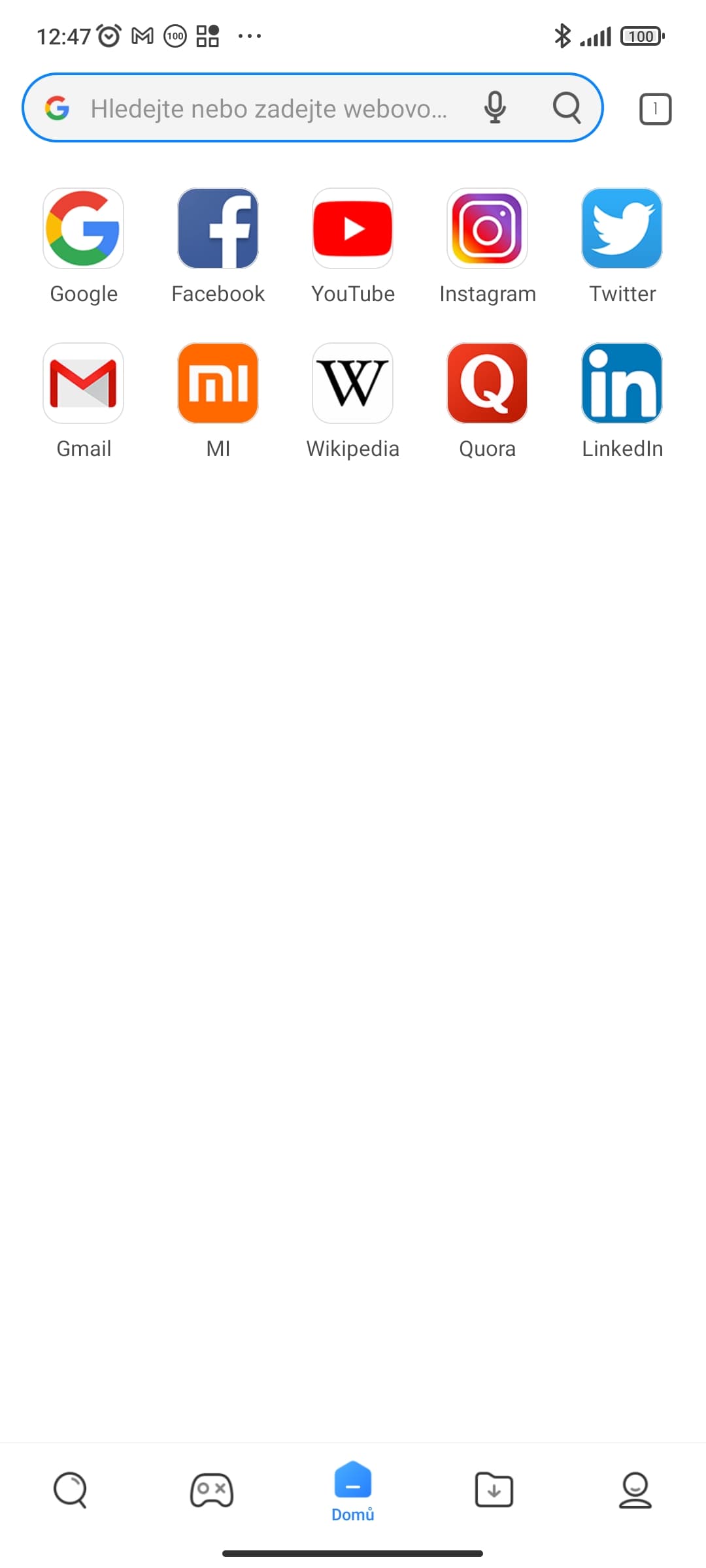706x1568 pixels.
Task: Switch to the games controller tab
Action: tap(212, 1490)
